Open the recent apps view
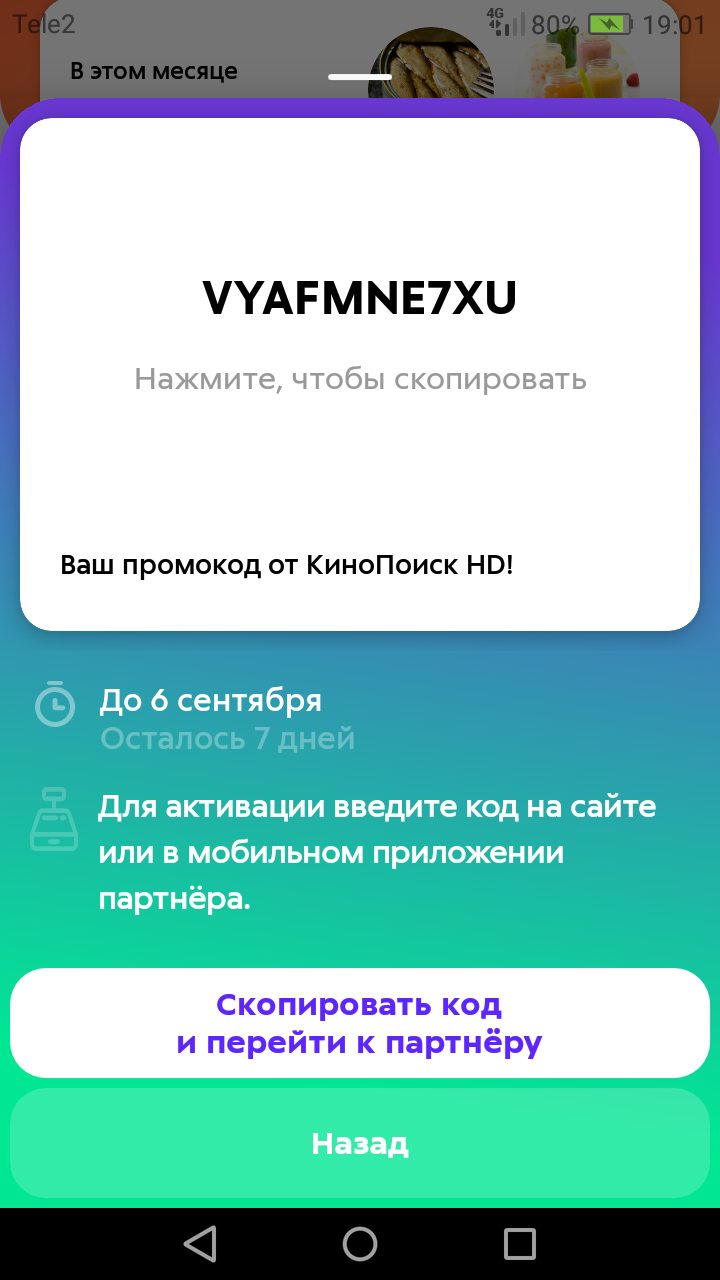The width and height of the screenshot is (720, 1280). pos(520,1244)
